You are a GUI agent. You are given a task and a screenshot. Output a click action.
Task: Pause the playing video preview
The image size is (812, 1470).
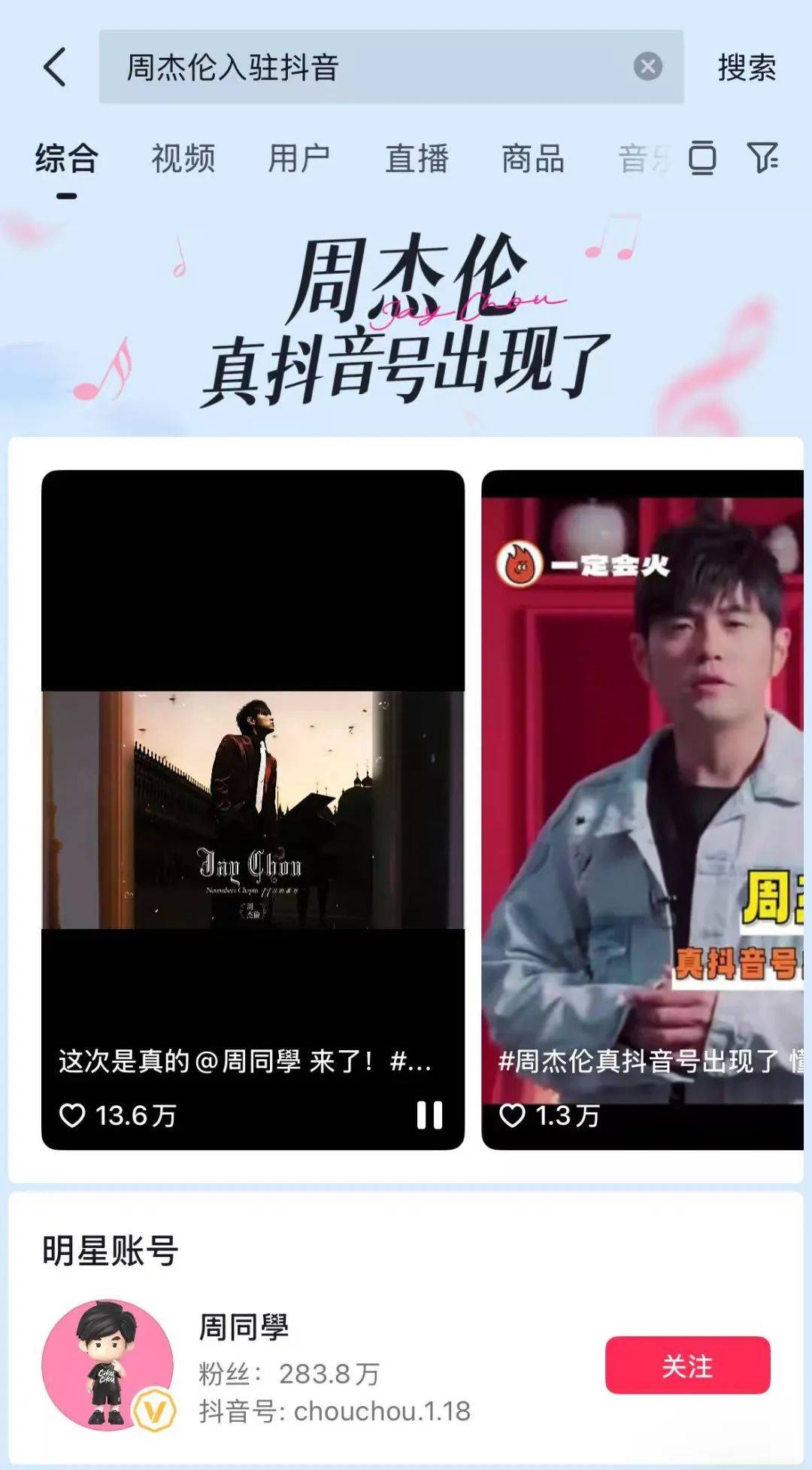point(429,1115)
